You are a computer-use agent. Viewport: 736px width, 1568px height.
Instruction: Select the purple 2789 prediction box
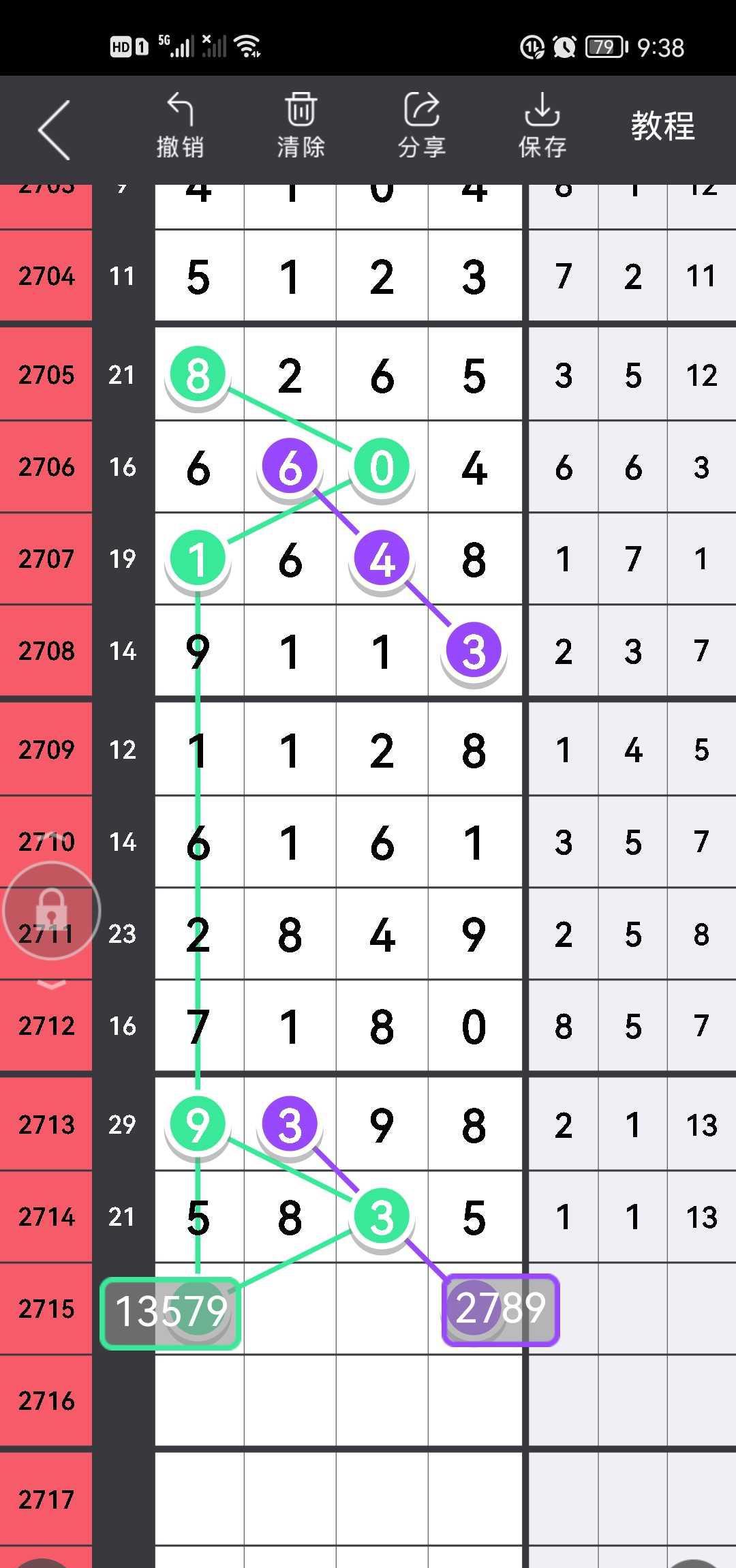tap(501, 1309)
